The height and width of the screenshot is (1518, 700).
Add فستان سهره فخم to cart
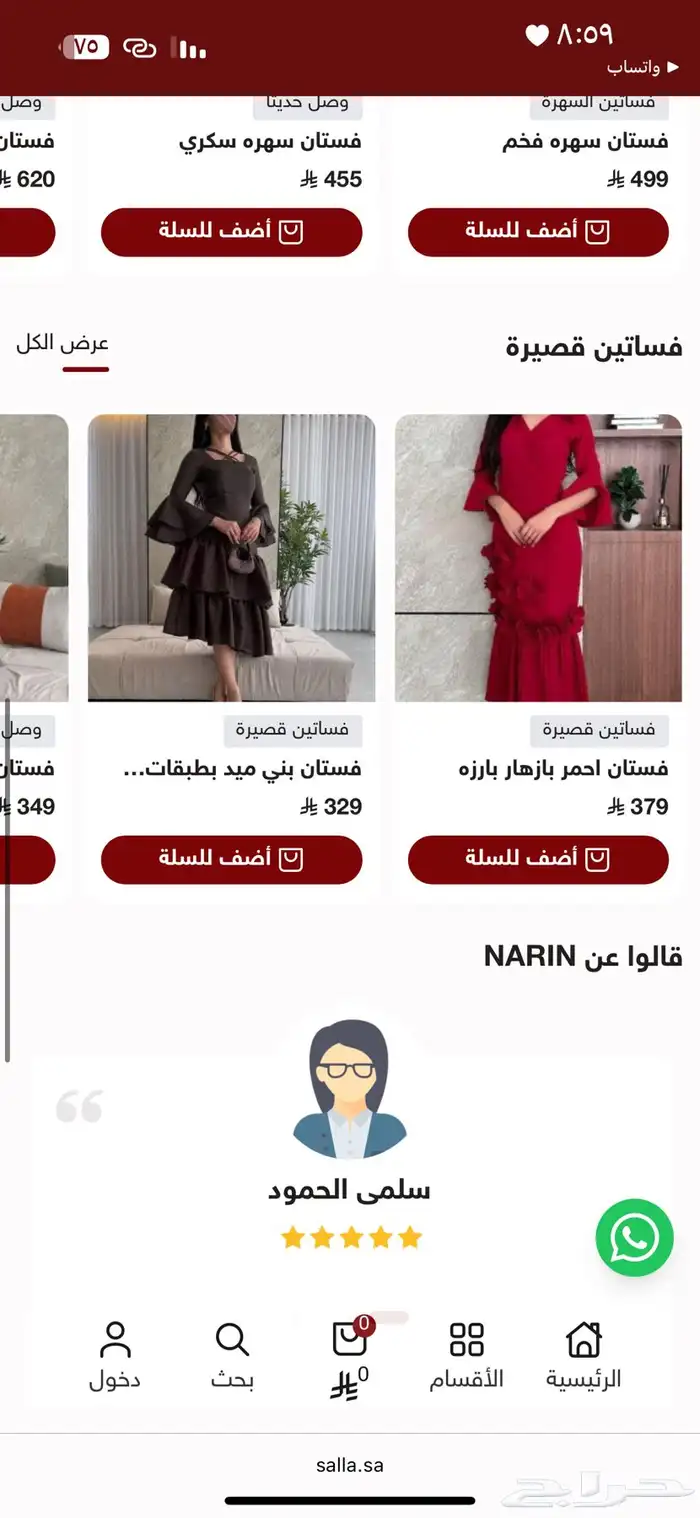(x=538, y=232)
